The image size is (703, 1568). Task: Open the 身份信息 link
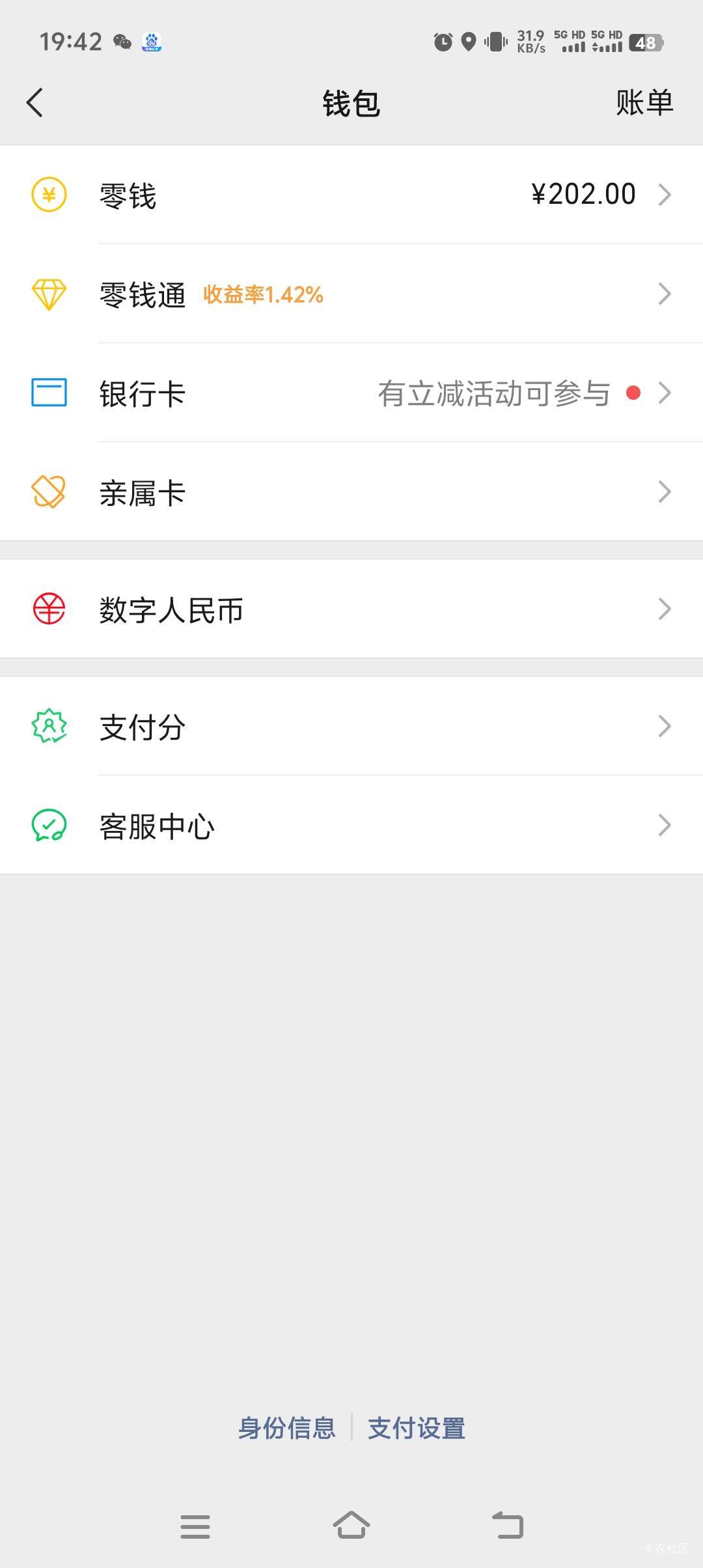pos(287,1428)
